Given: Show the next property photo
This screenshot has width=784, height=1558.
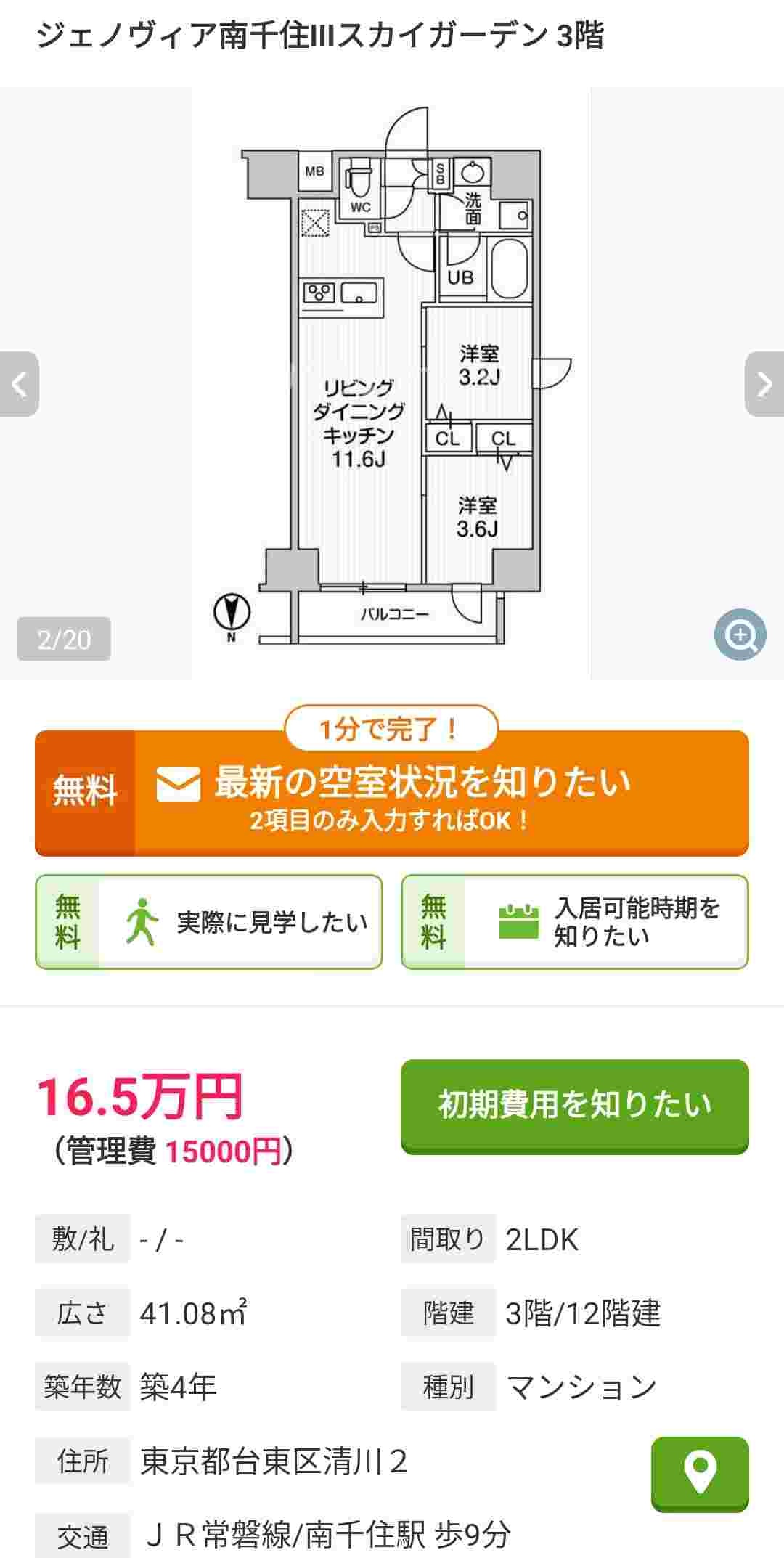Looking at the screenshot, I should pos(764,384).
